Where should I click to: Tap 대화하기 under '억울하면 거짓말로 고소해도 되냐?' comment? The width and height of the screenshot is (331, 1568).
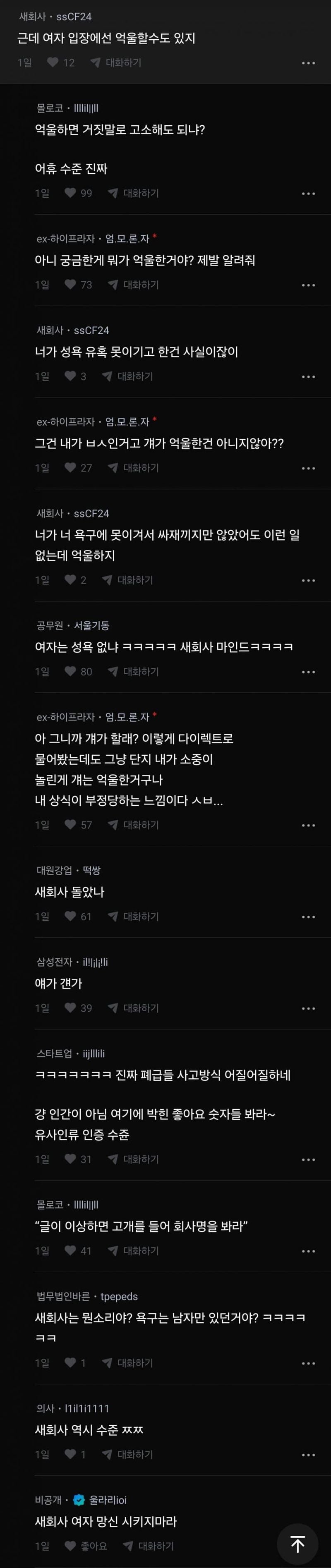[x=134, y=193]
